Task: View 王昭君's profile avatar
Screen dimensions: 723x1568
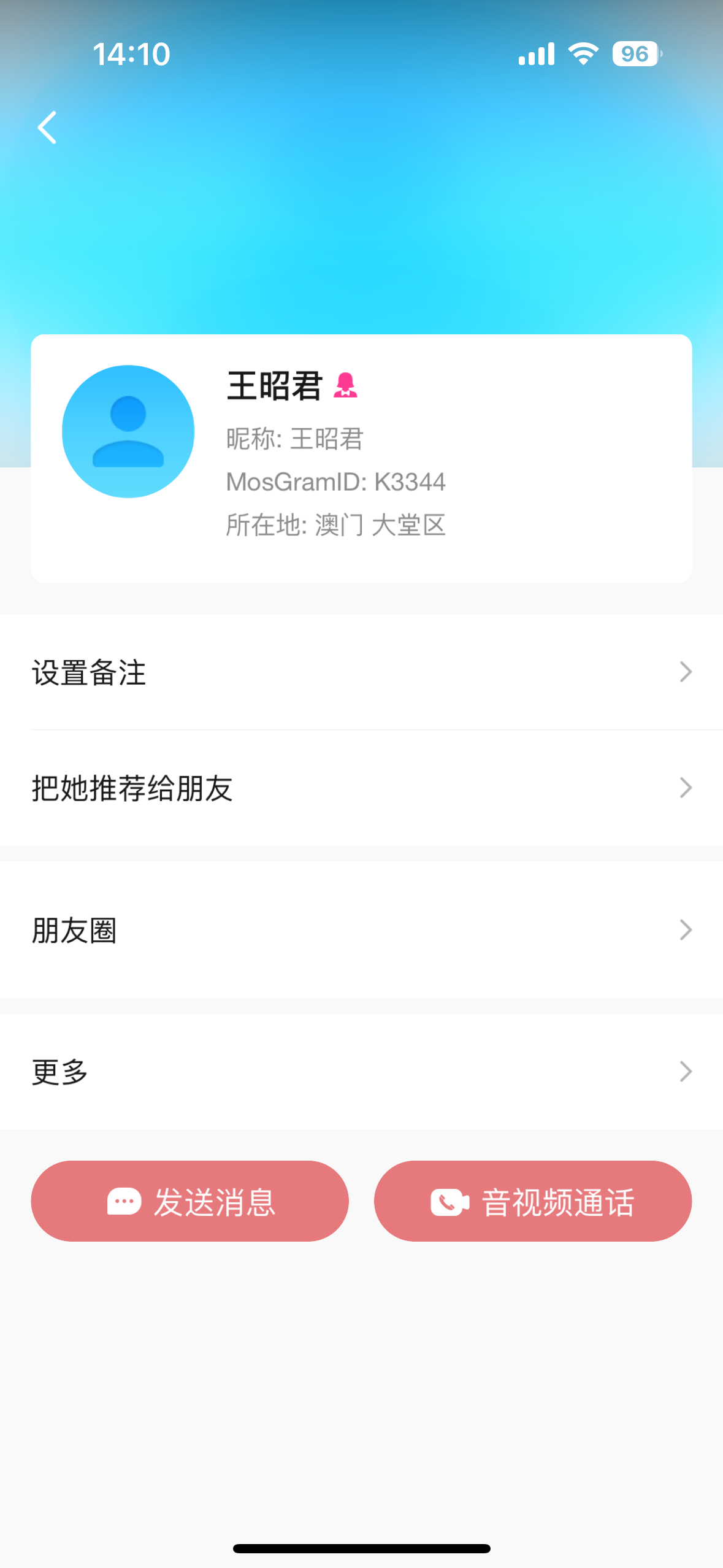Action: pos(128,431)
